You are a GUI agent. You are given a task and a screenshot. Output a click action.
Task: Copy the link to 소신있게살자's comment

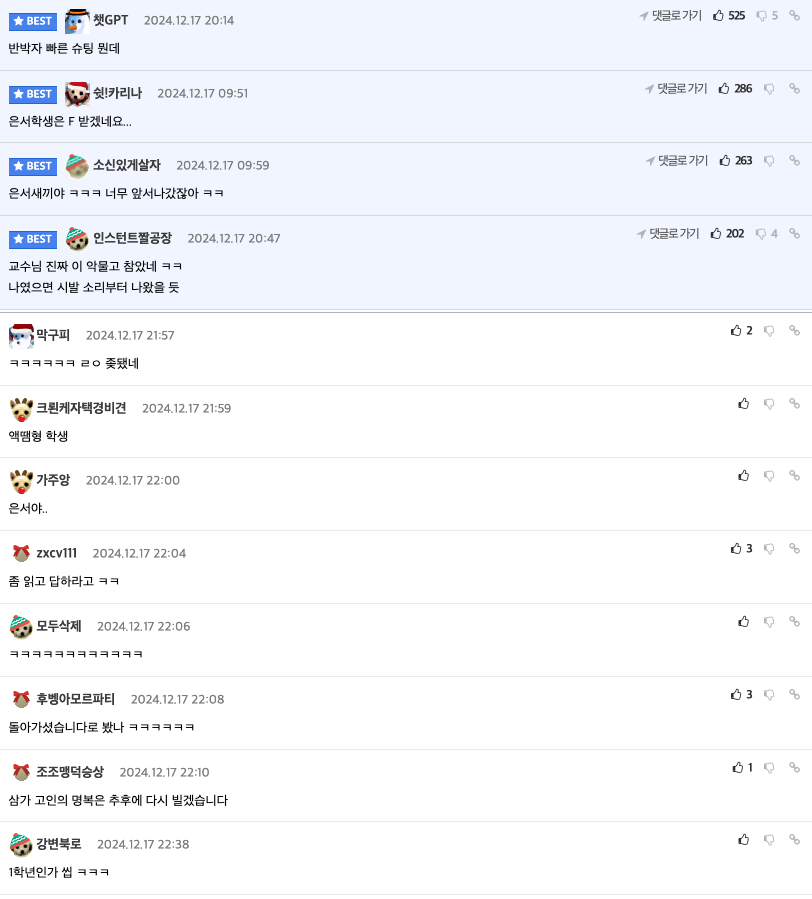(794, 161)
